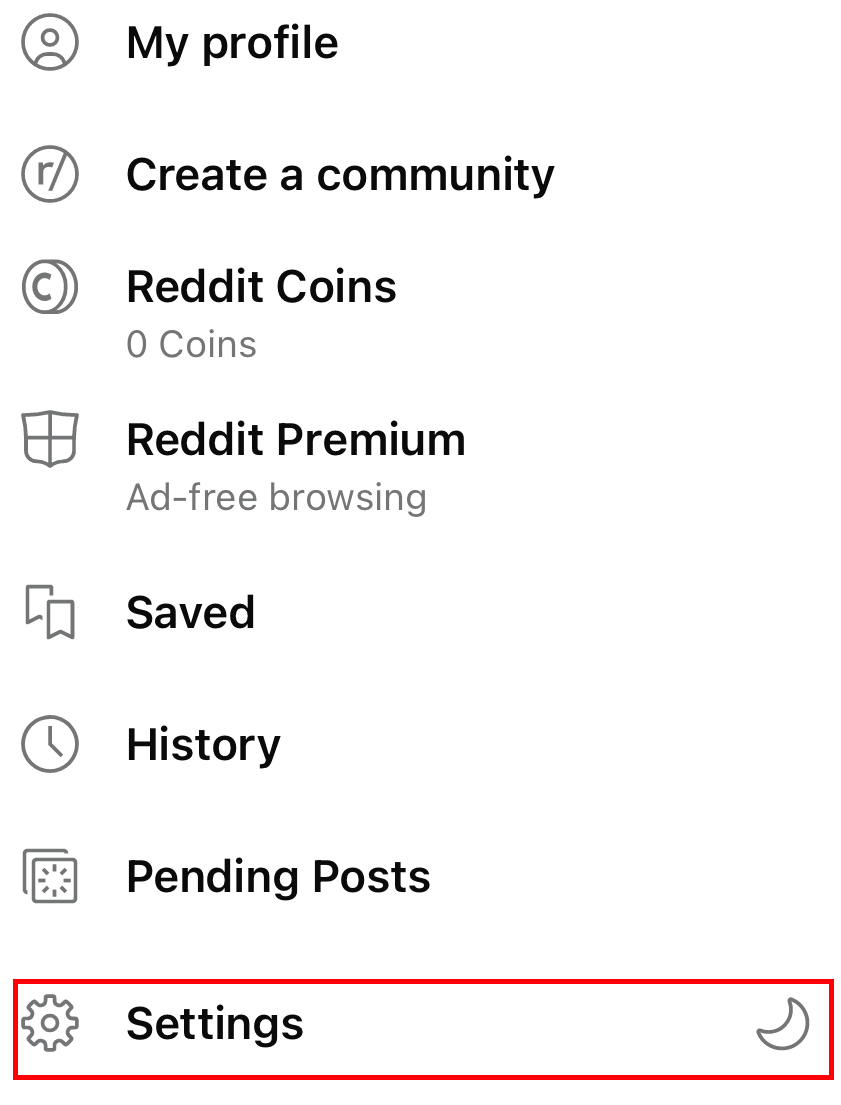Click the 0 Coins balance text

(192, 344)
